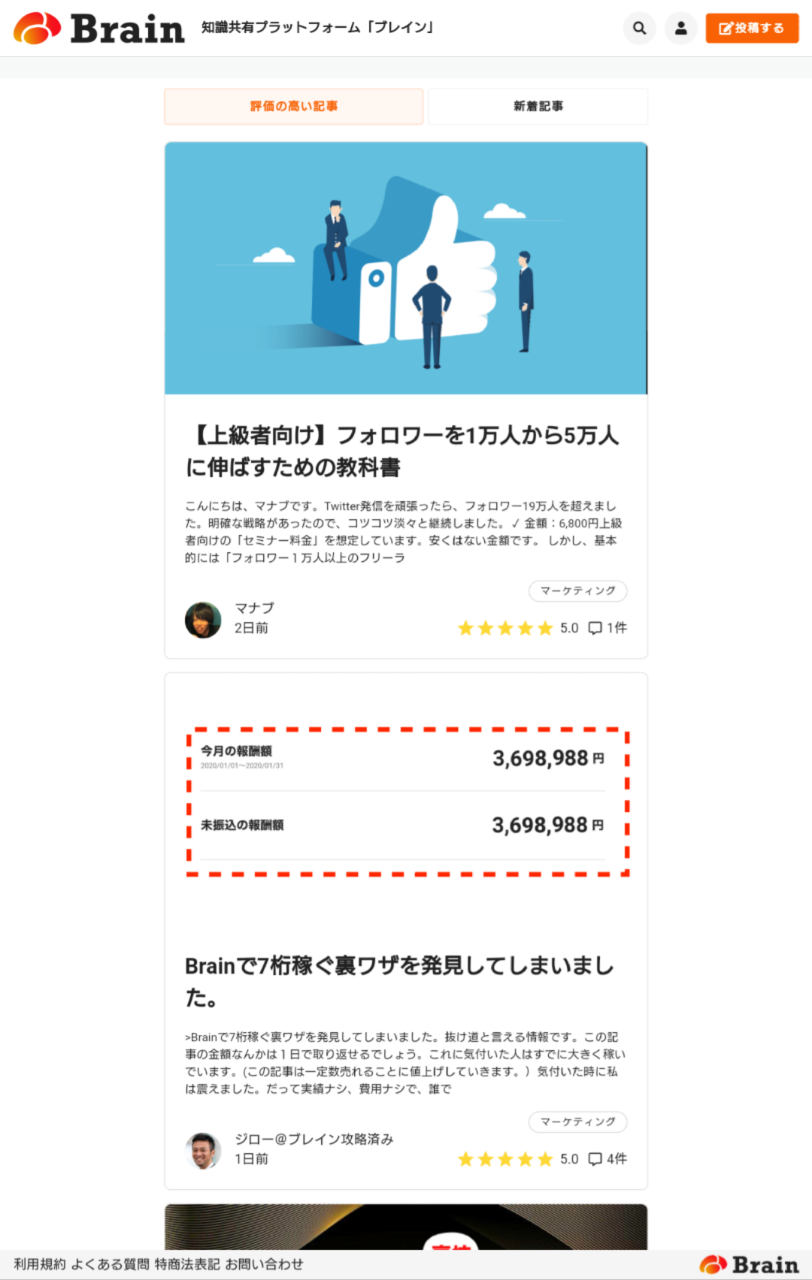Open 利用規約 in the footer
The width and height of the screenshot is (812, 1280).
tap(40, 1264)
